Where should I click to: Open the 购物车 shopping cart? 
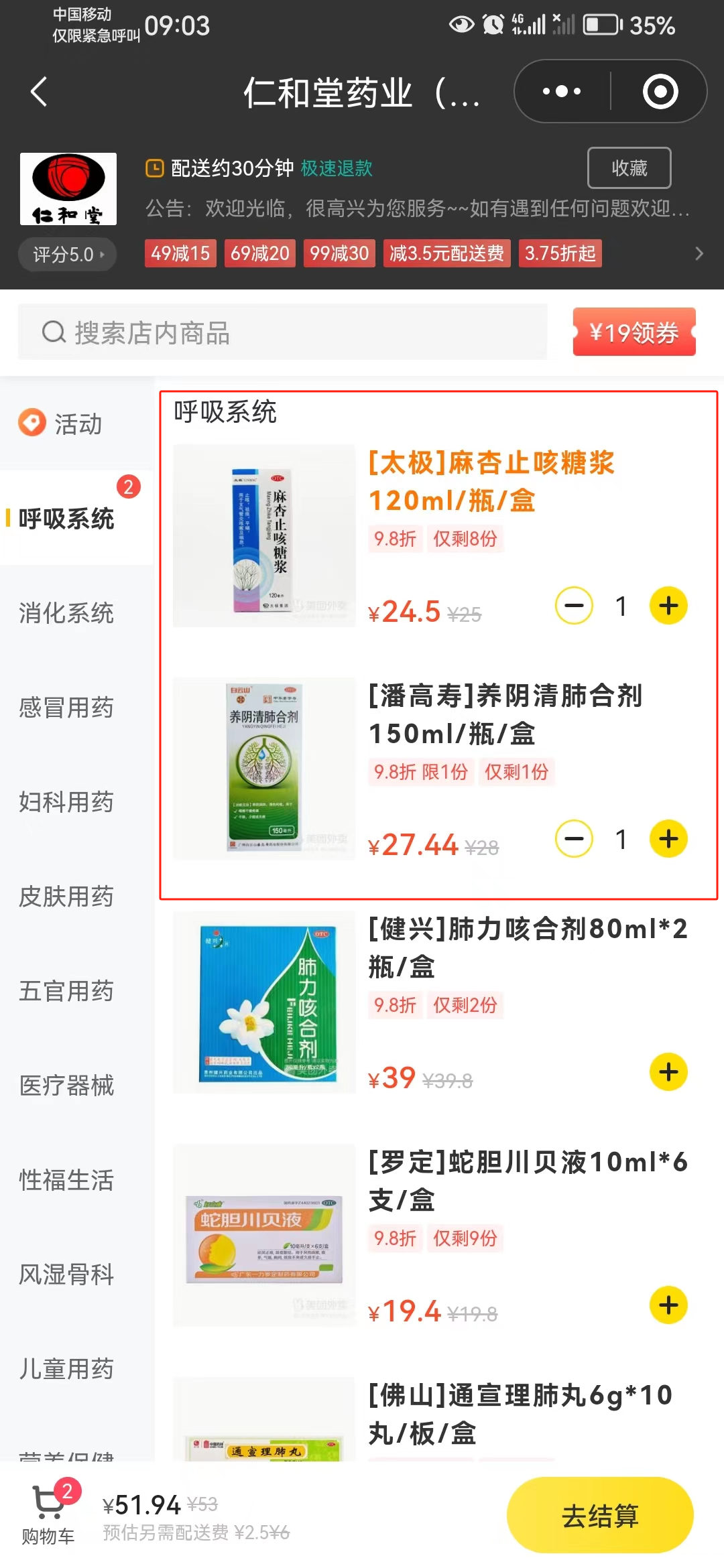coord(48,1514)
